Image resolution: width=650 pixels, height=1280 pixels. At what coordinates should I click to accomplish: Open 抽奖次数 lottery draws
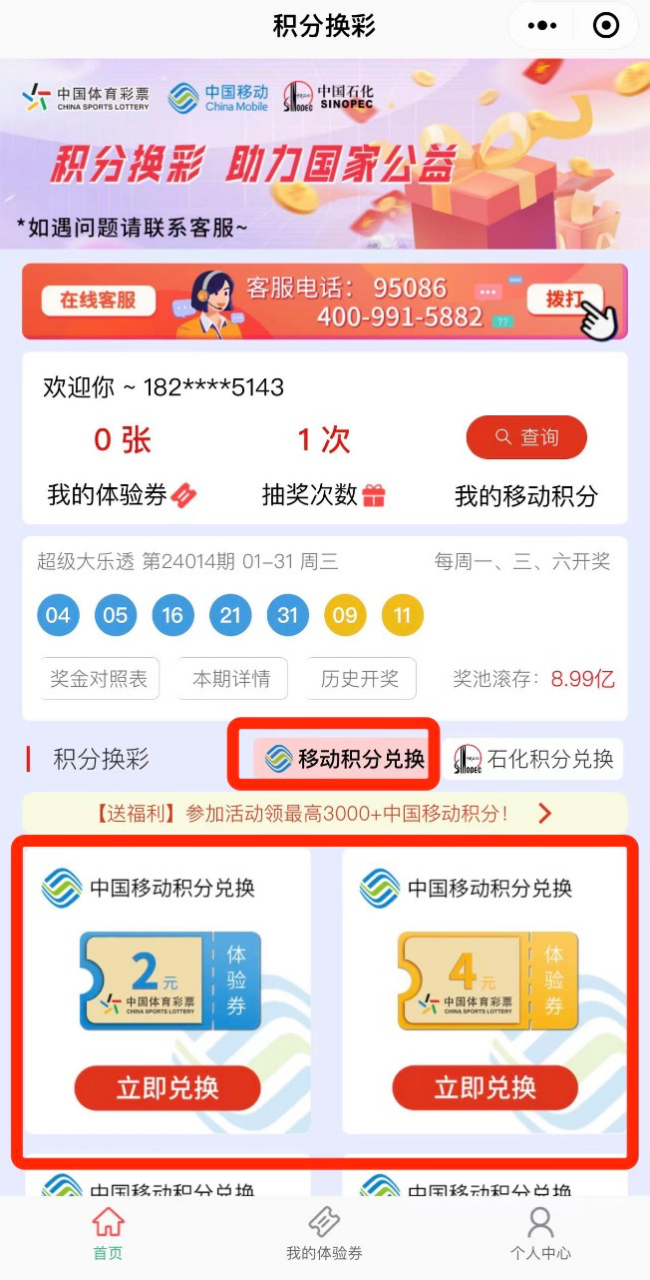tap(322, 494)
